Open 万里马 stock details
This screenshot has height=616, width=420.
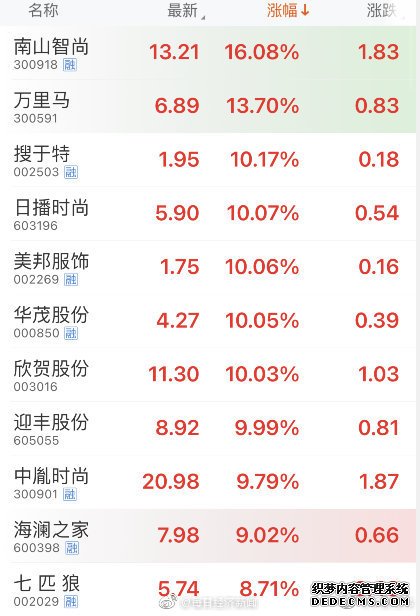[210, 106]
